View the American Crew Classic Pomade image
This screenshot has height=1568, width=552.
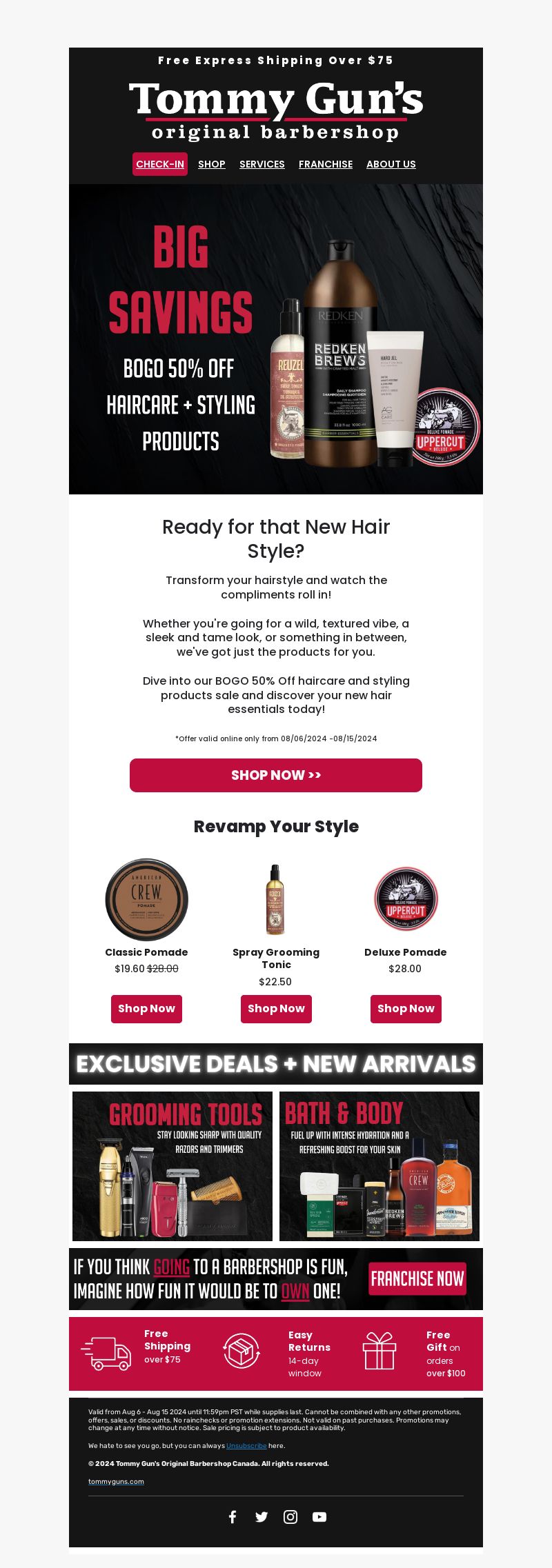146,900
